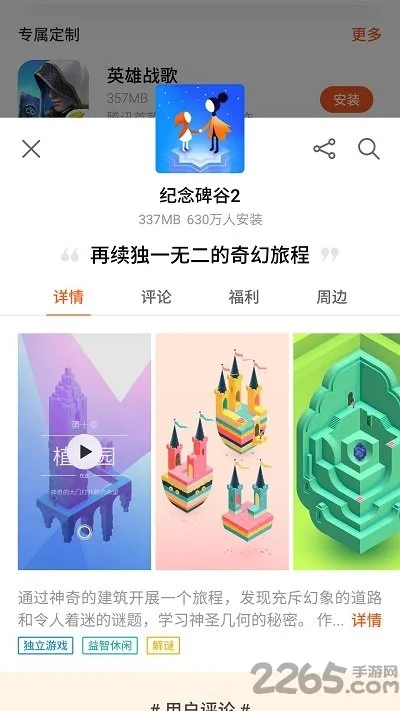Open the castles screenshot

pyautogui.click(x=222, y=452)
